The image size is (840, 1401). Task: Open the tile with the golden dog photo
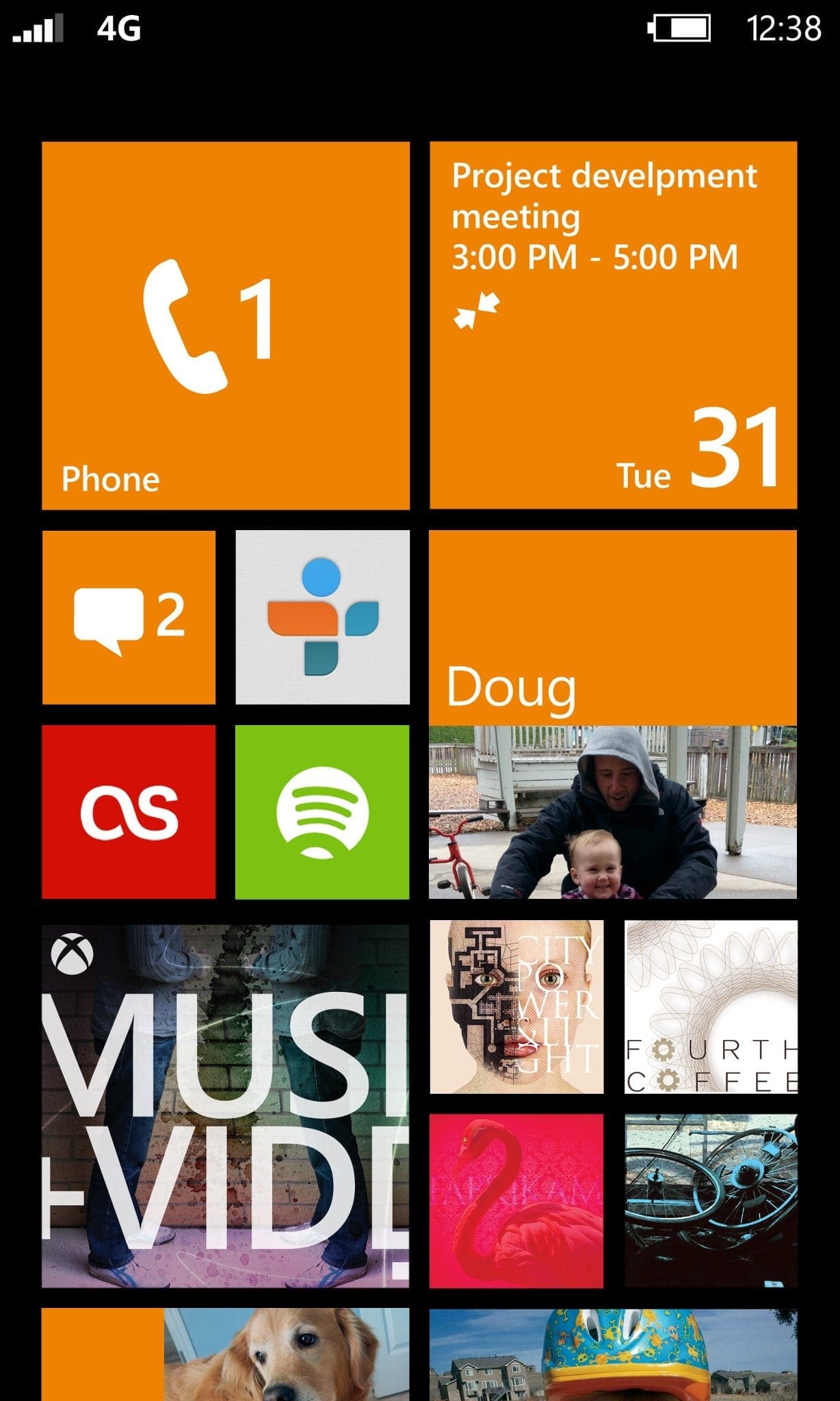(226, 1354)
